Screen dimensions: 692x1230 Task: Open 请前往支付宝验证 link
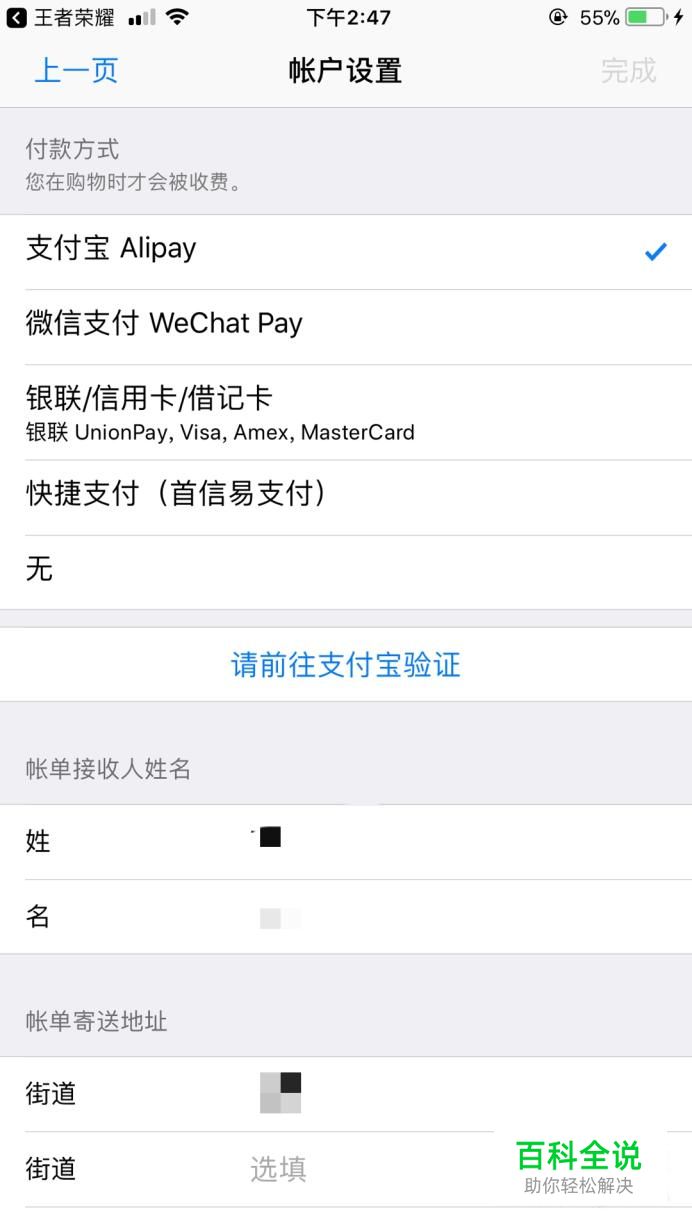click(346, 665)
